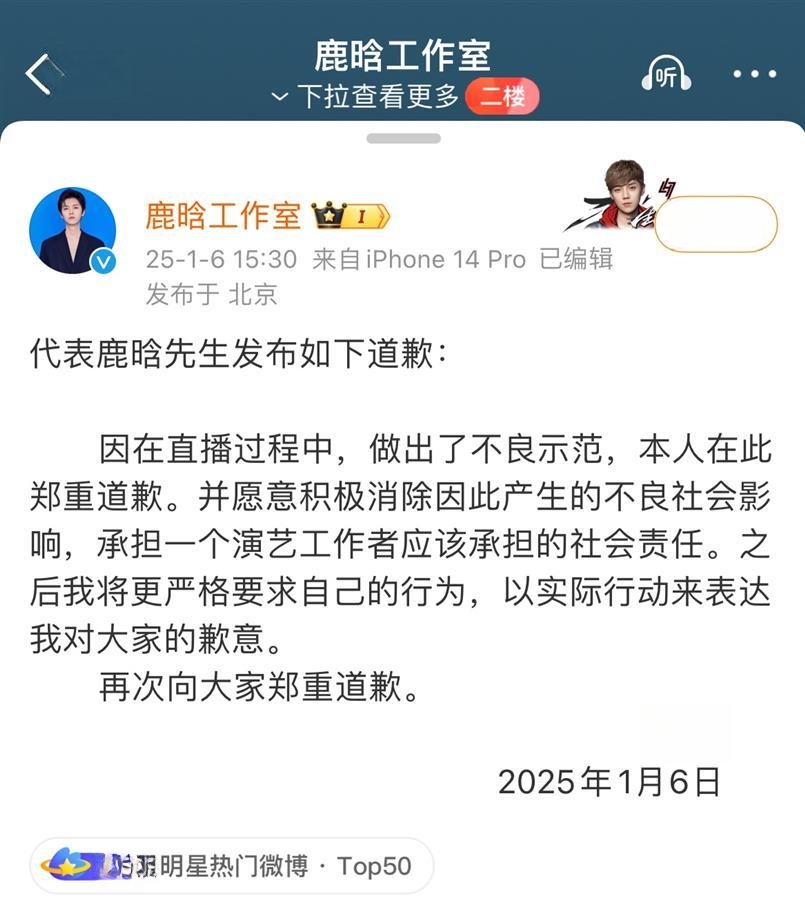Tap the follow button beside the post header
Screen dimensions: 805x900
[x=715, y=224]
